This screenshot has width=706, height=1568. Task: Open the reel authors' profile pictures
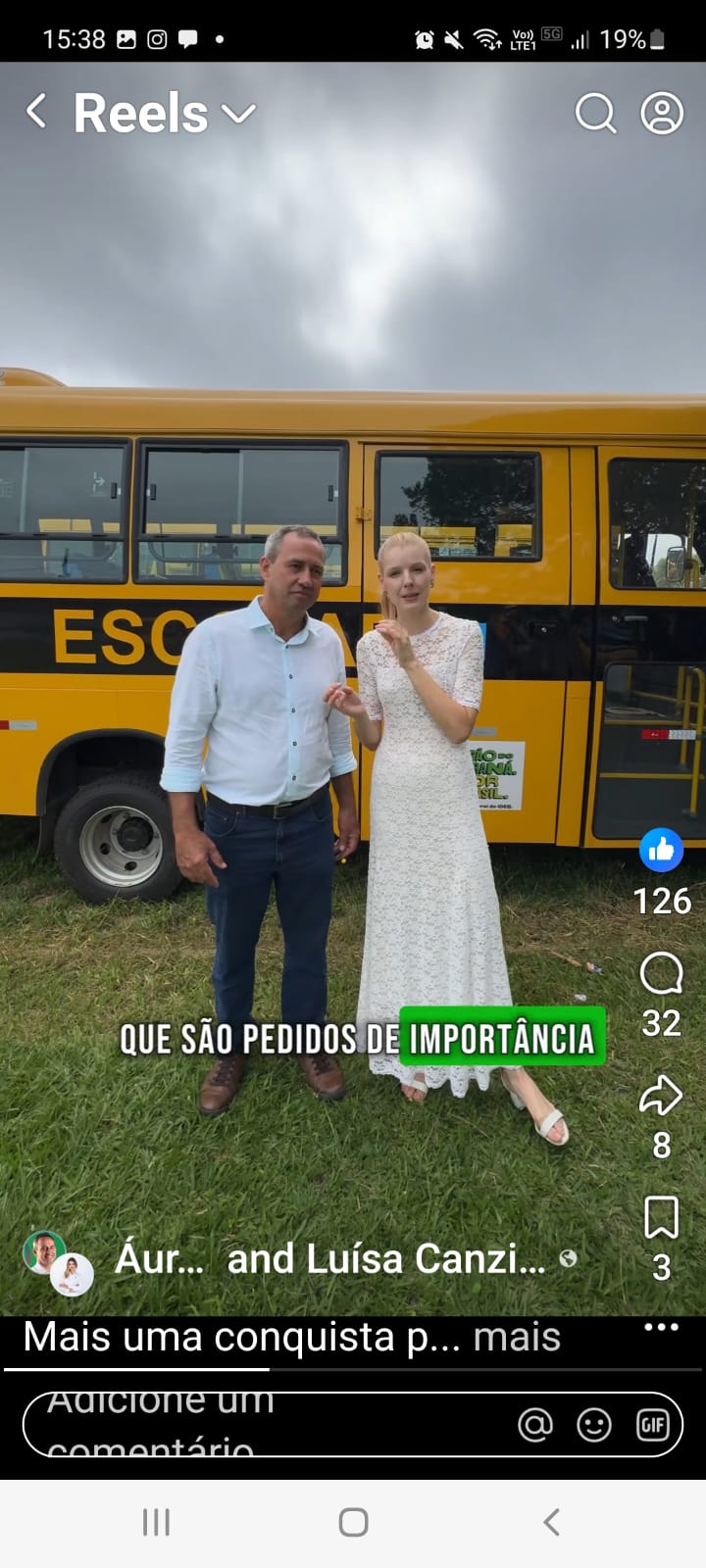tap(58, 1263)
